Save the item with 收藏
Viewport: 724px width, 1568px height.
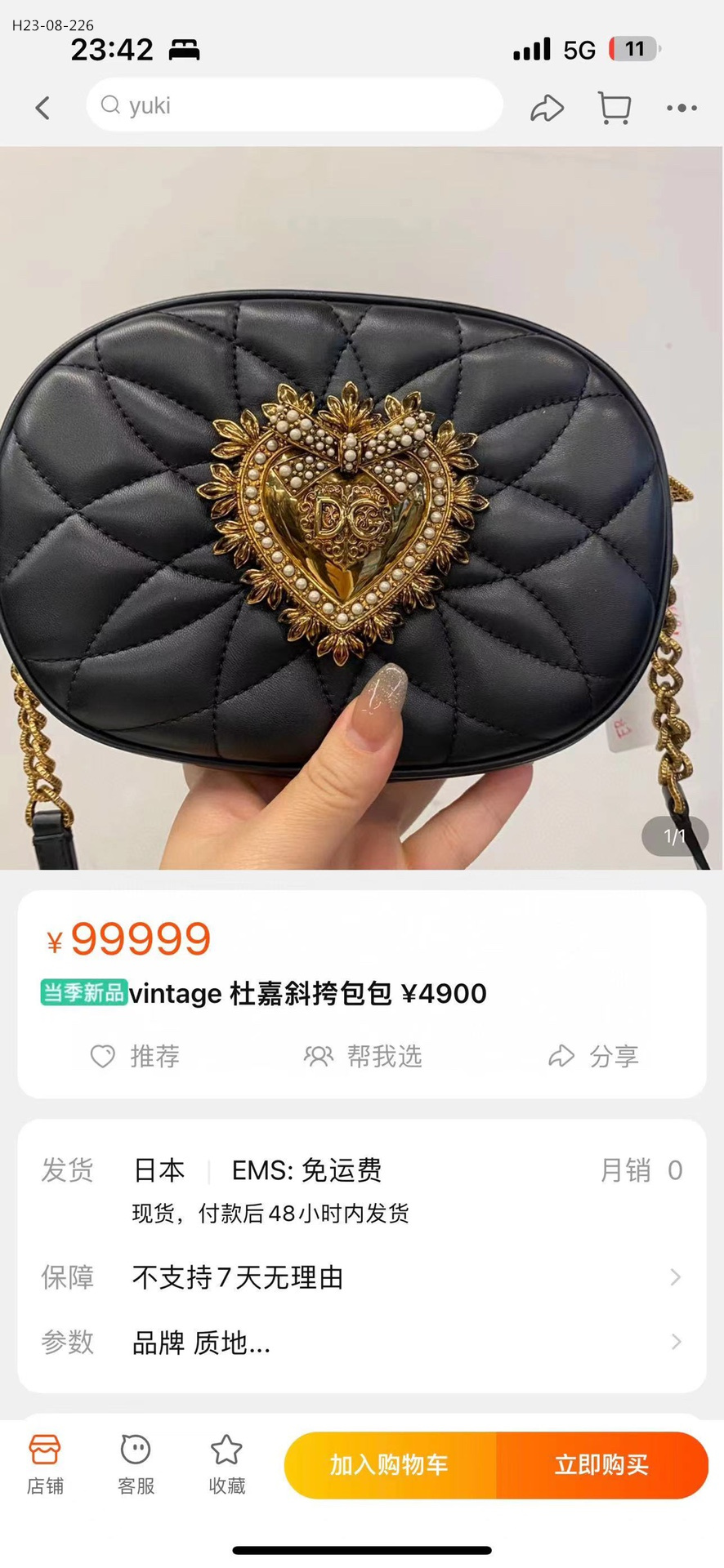pyautogui.click(x=226, y=1464)
